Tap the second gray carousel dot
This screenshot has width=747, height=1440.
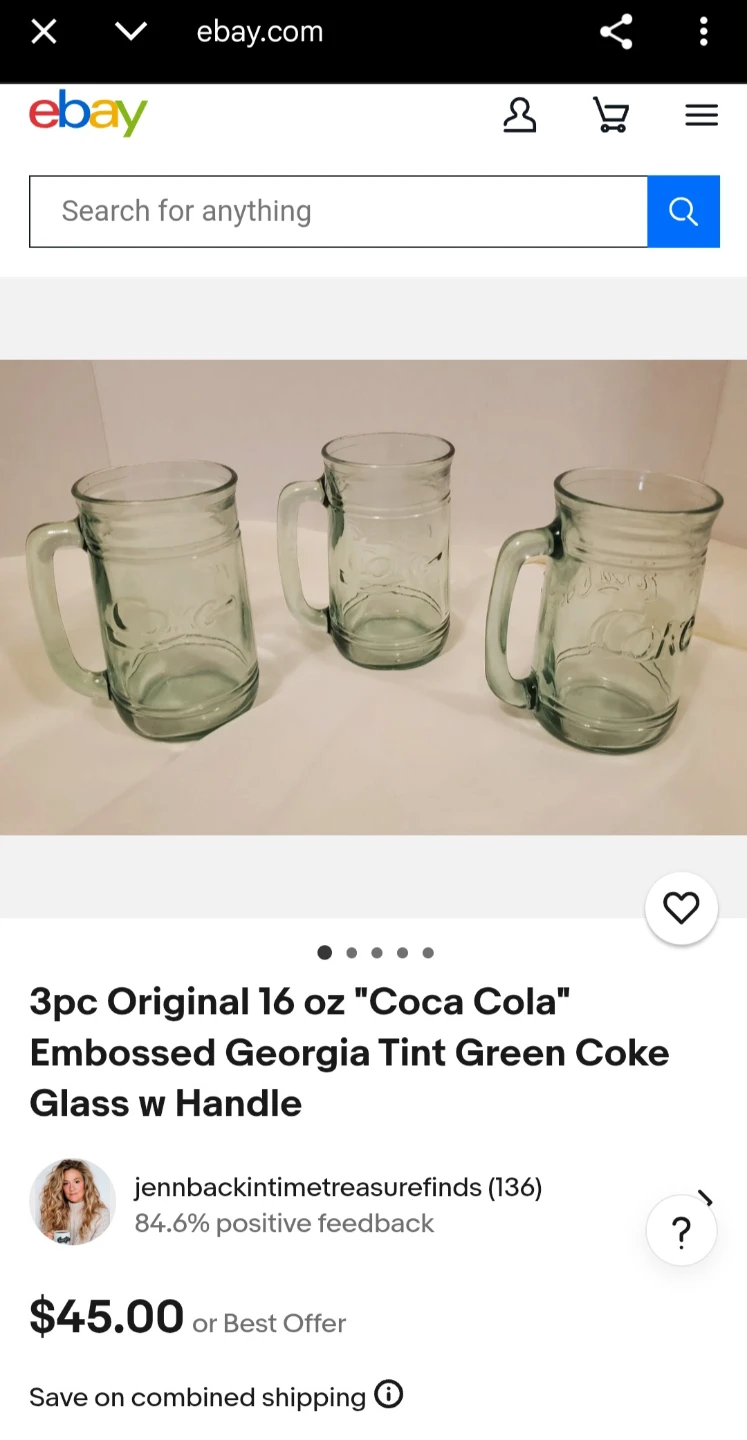[350, 953]
